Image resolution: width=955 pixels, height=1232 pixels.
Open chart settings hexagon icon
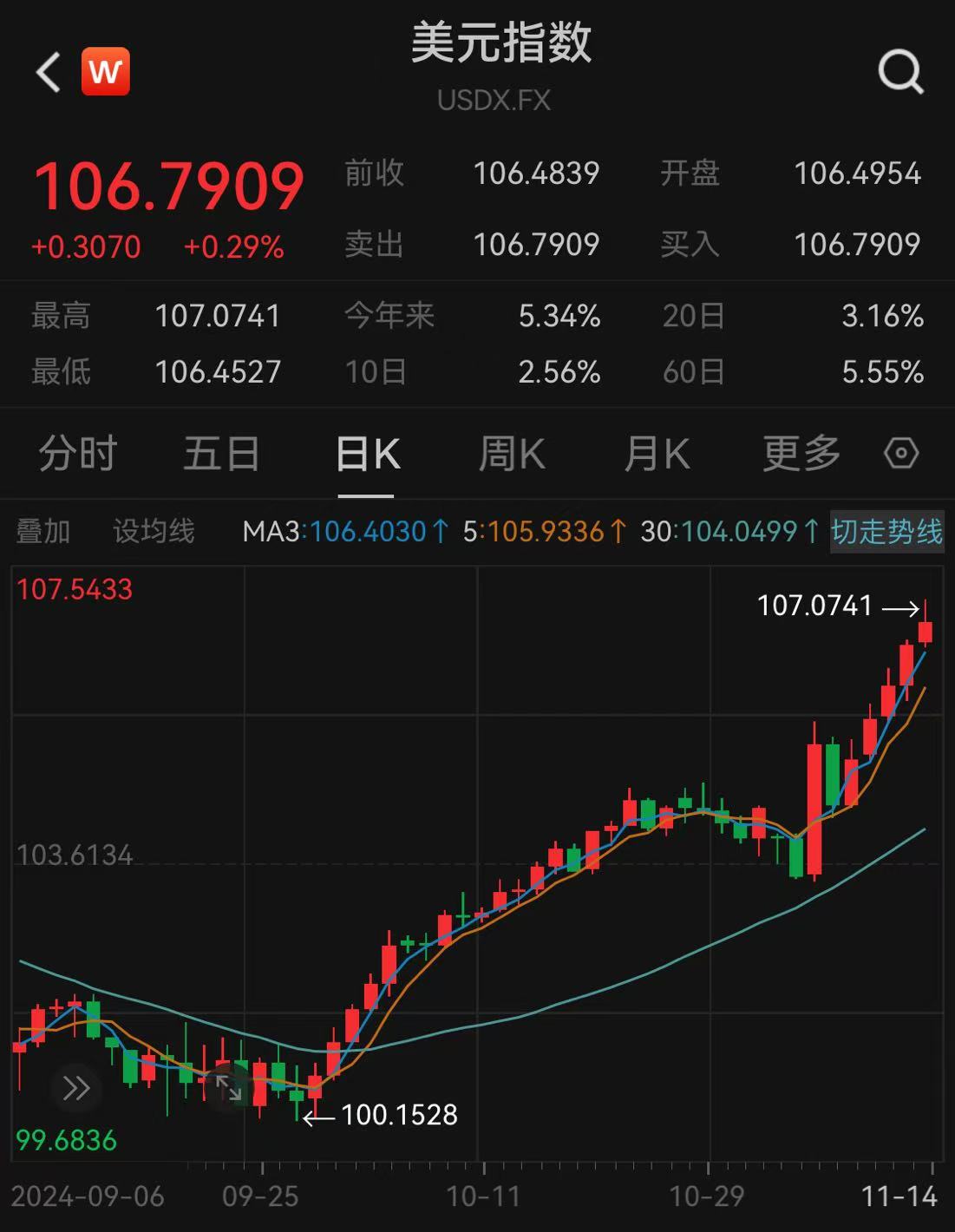pos(900,453)
